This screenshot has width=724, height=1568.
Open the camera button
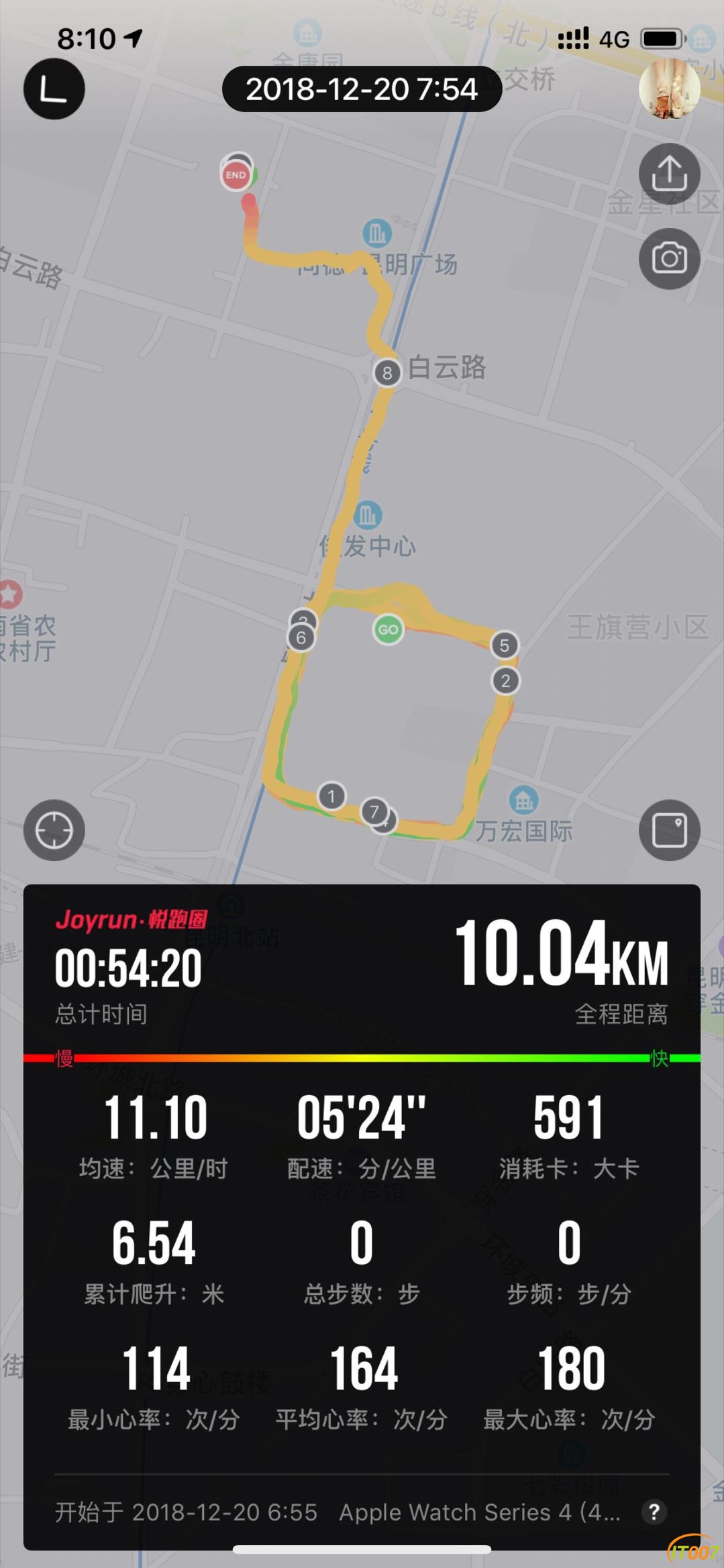tap(669, 258)
